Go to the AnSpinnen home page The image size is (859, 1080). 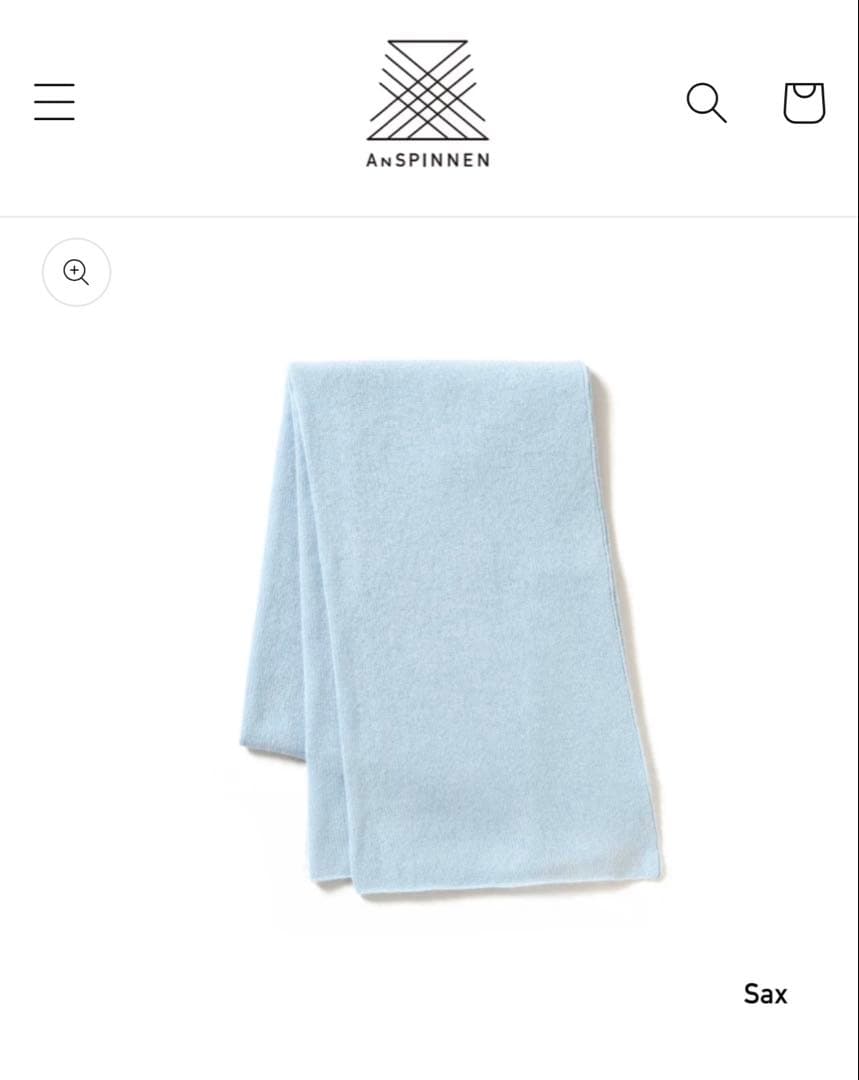point(428,103)
